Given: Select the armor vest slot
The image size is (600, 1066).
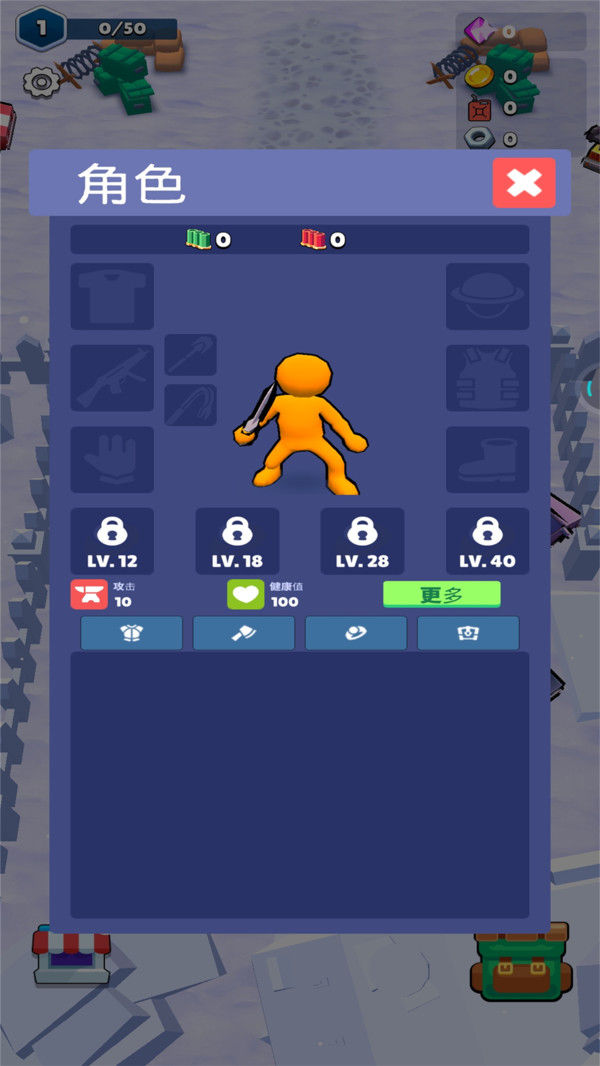Looking at the screenshot, I should 487,378.
